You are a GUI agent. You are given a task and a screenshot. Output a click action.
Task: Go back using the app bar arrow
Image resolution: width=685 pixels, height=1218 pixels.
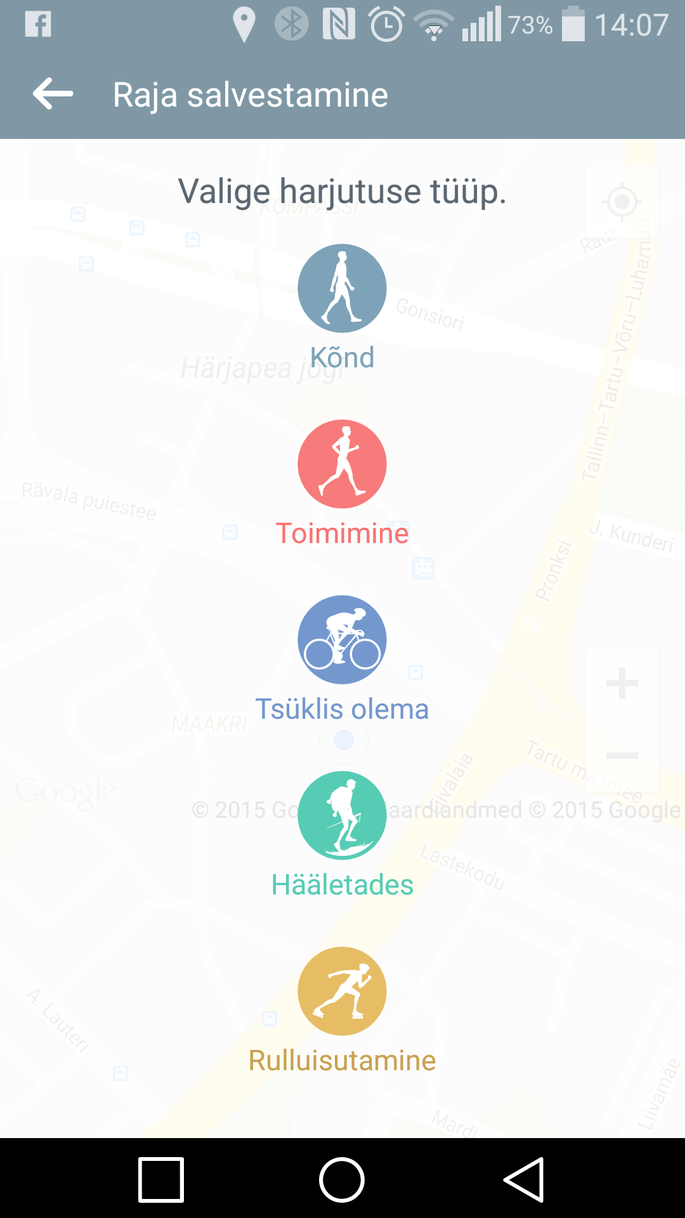53,95
